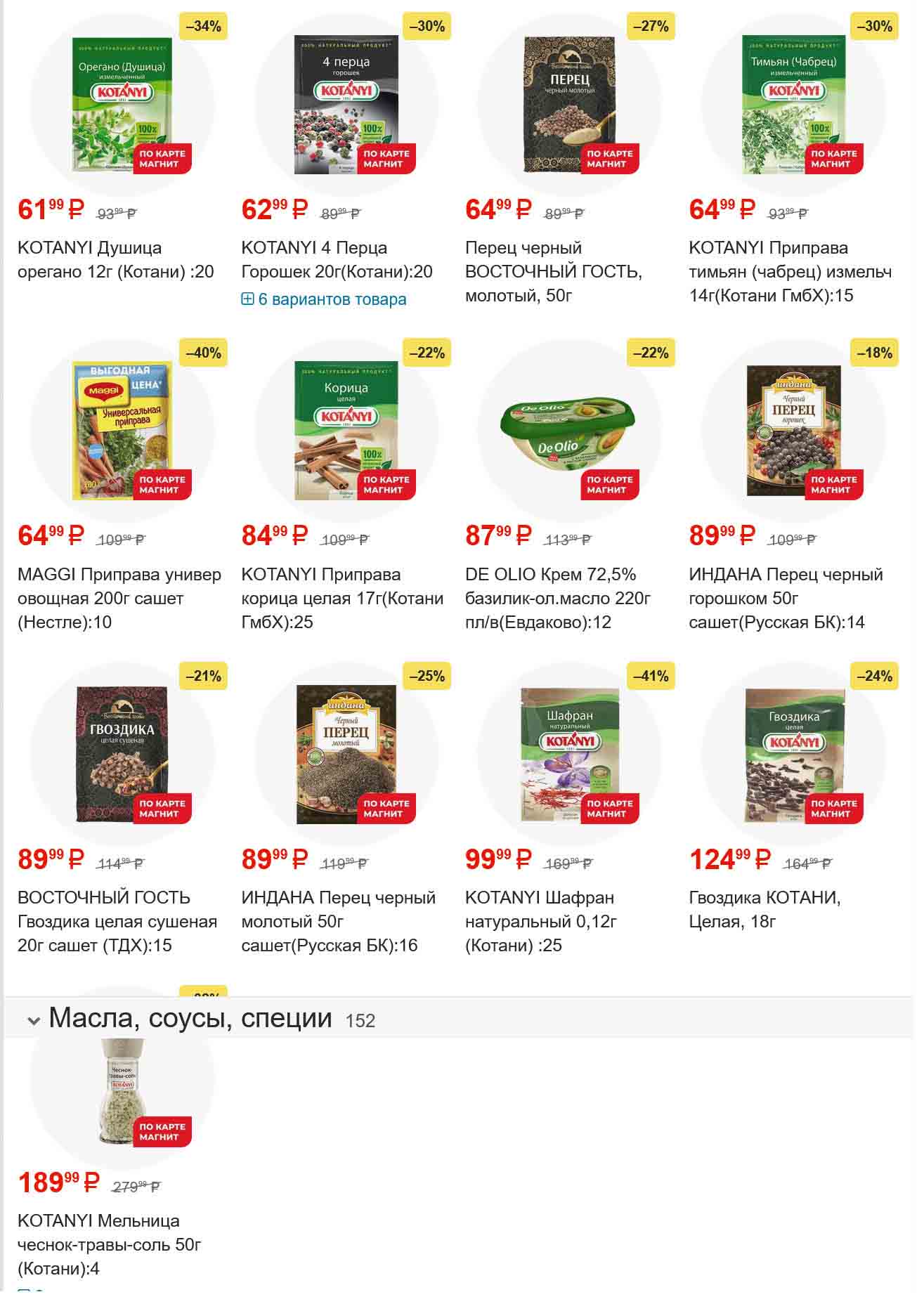Open KOTANYI тимьян (чабрец) product card
This screenshot has width=924, height=1304.
click(790, 271)
